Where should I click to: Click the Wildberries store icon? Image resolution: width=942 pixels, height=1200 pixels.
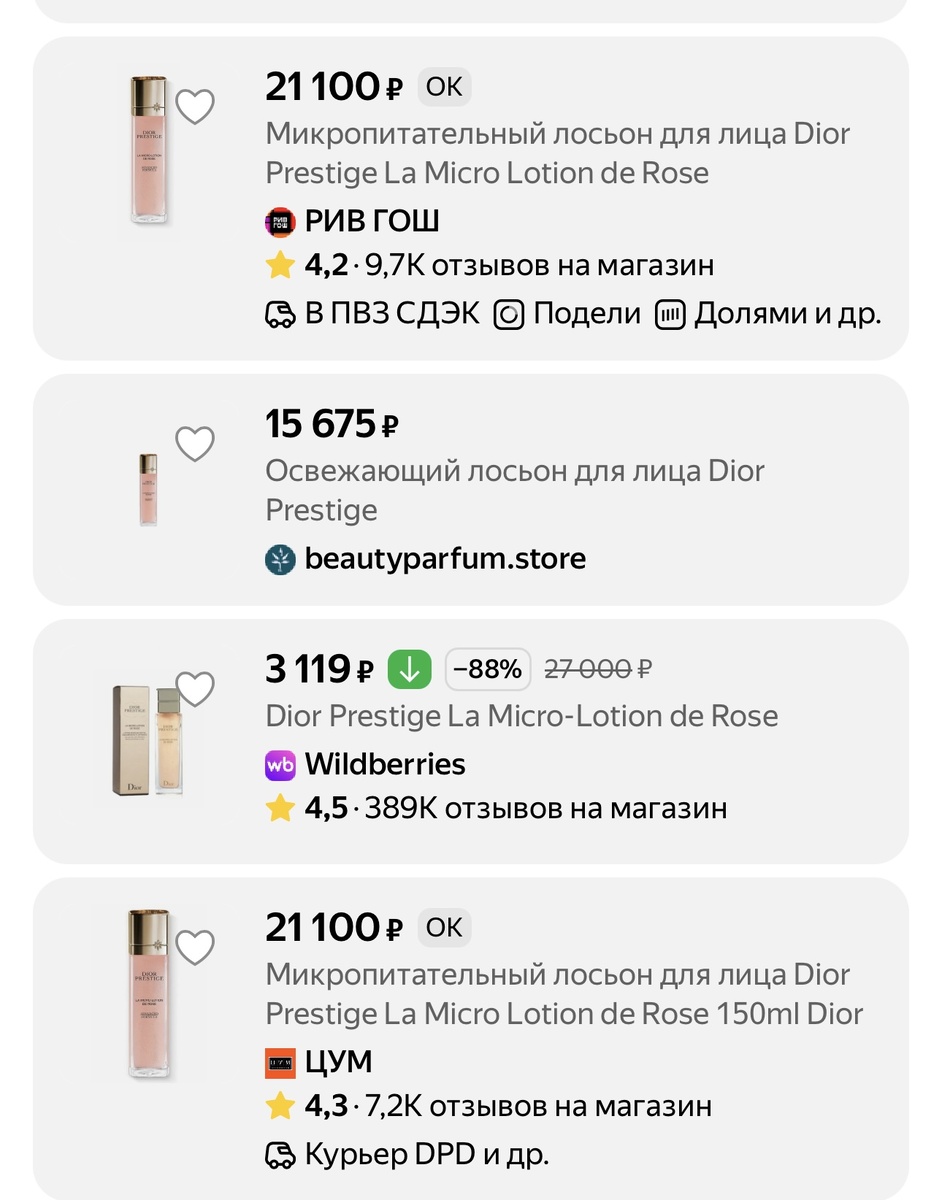[x=279, y=764]
